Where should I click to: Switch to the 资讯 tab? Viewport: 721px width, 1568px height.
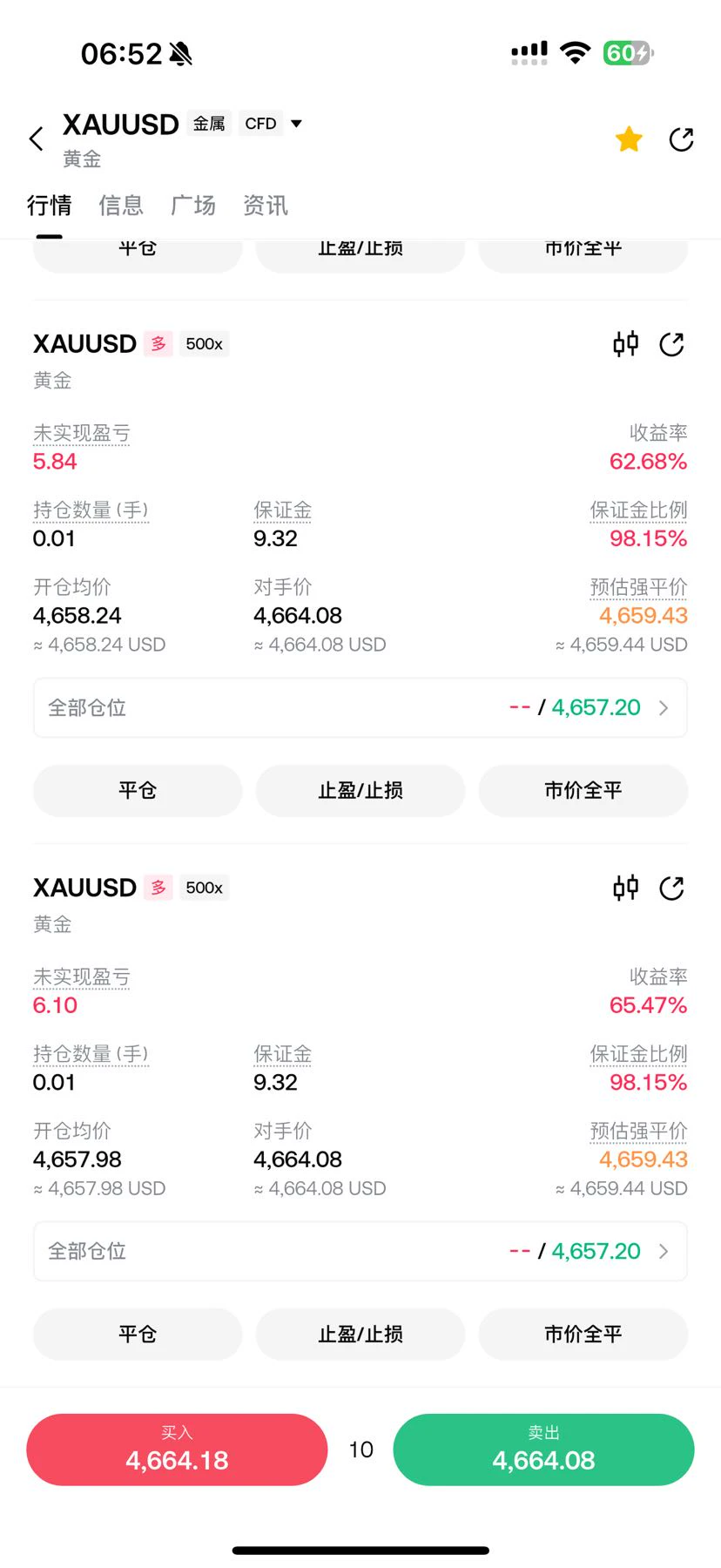266,206
